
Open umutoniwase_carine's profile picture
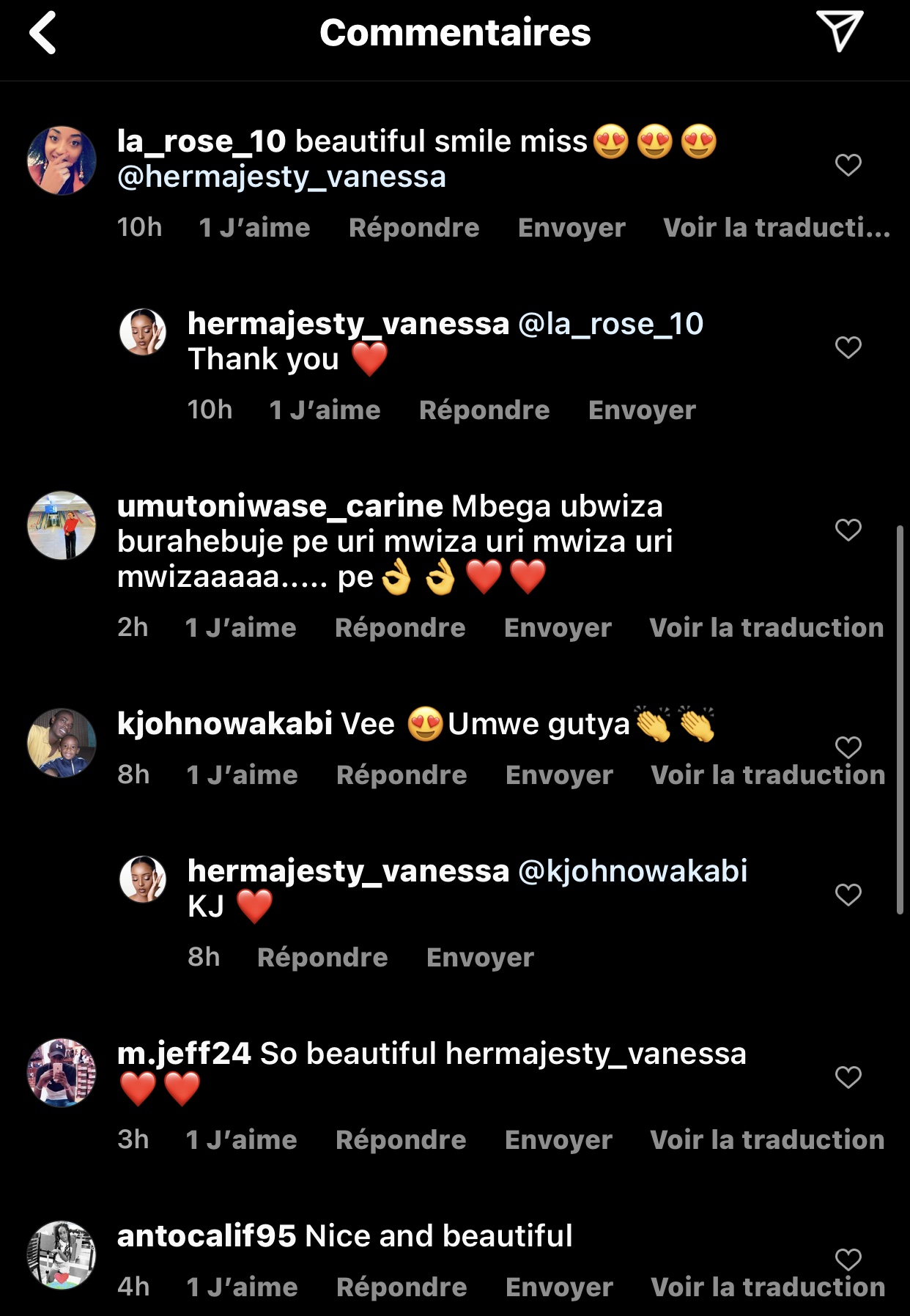click(62, 525)
